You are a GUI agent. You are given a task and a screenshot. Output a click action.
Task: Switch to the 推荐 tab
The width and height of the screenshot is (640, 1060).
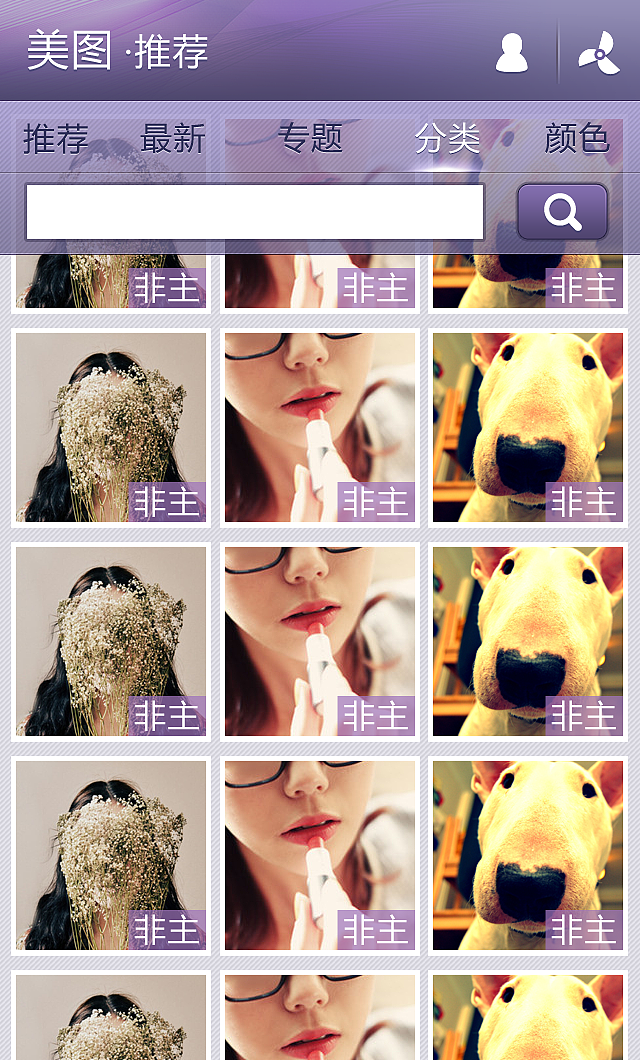[56, 139]
